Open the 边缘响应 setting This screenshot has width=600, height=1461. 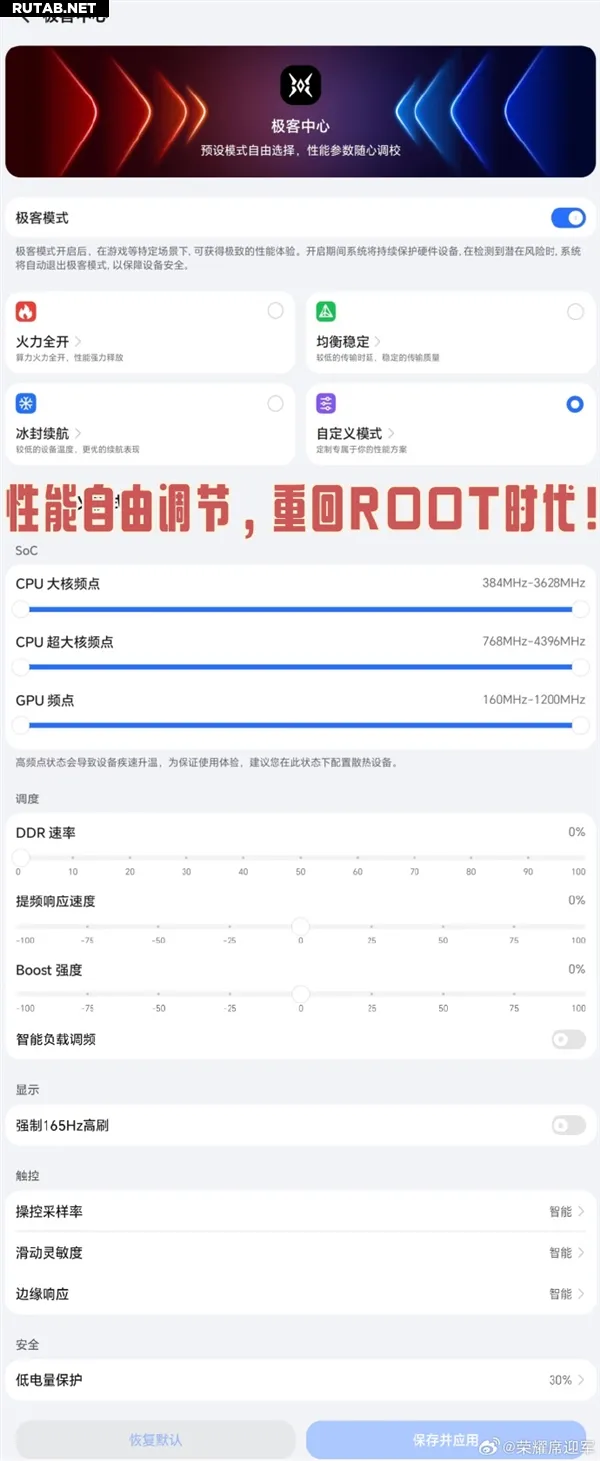300,1294
